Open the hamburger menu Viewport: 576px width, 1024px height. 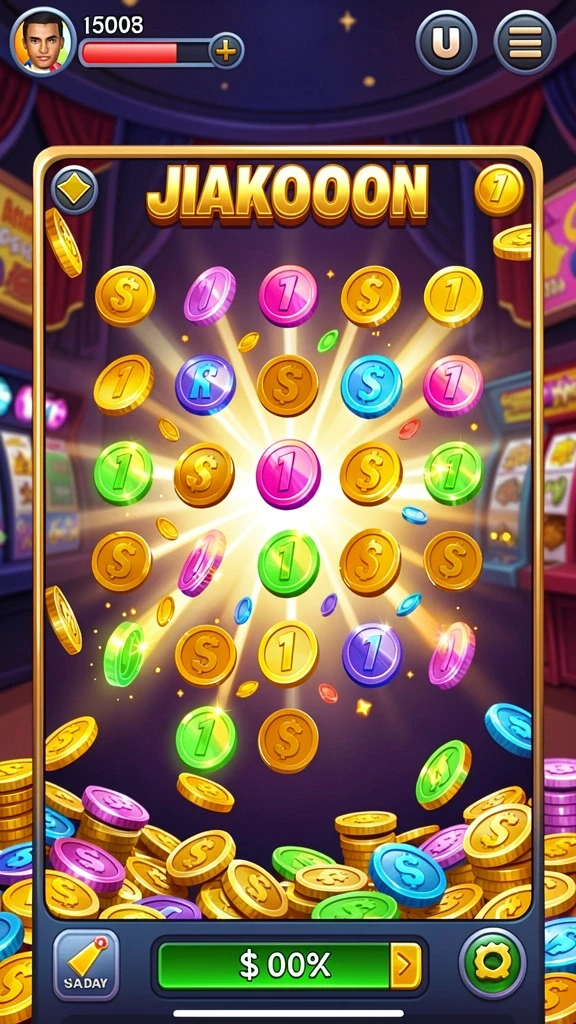pyautogui.click(x=525, y=42)
